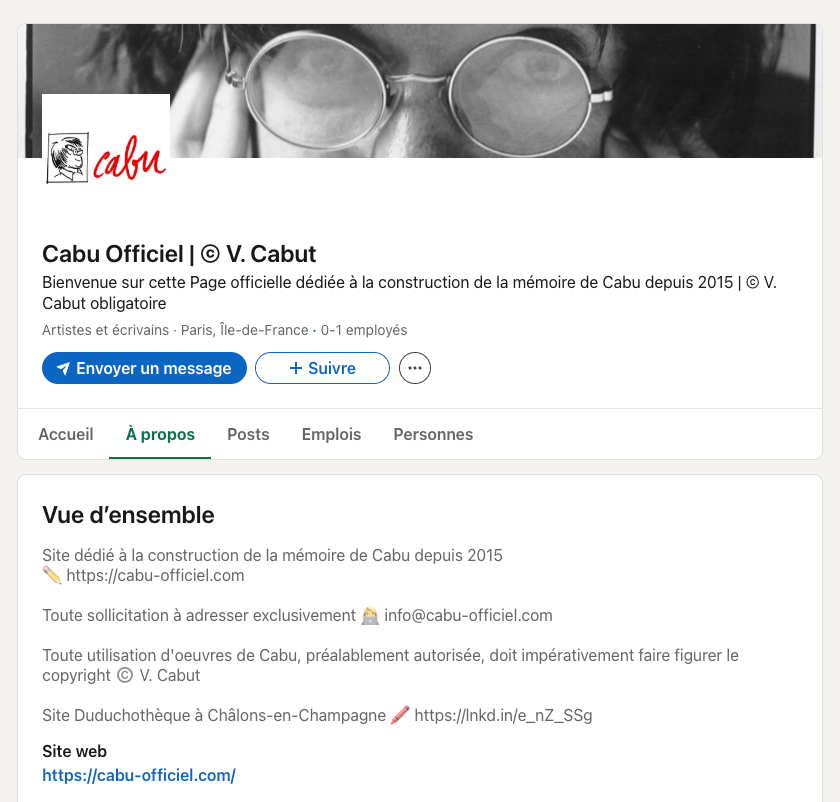The image size is (840, 802).
Task: Open the Emplois tab
Action: tap(331, 434)
